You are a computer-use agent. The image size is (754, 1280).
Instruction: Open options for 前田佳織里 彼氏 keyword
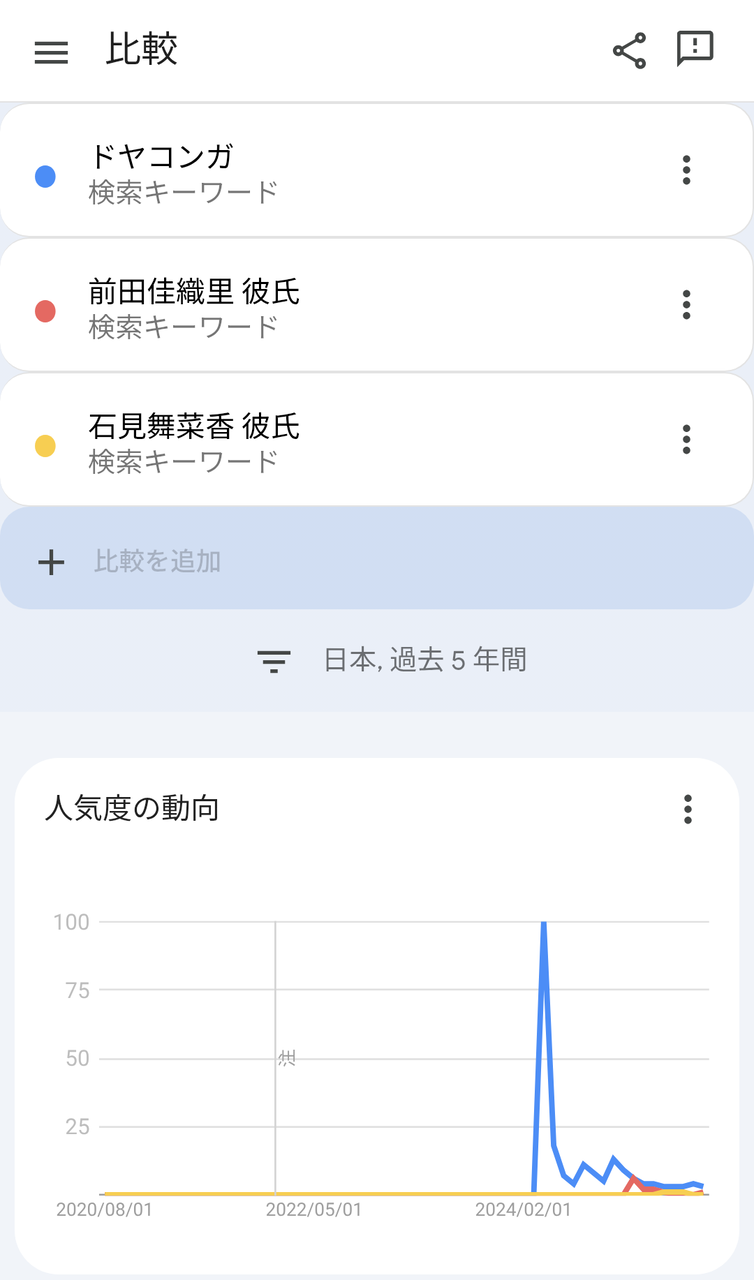686,304
